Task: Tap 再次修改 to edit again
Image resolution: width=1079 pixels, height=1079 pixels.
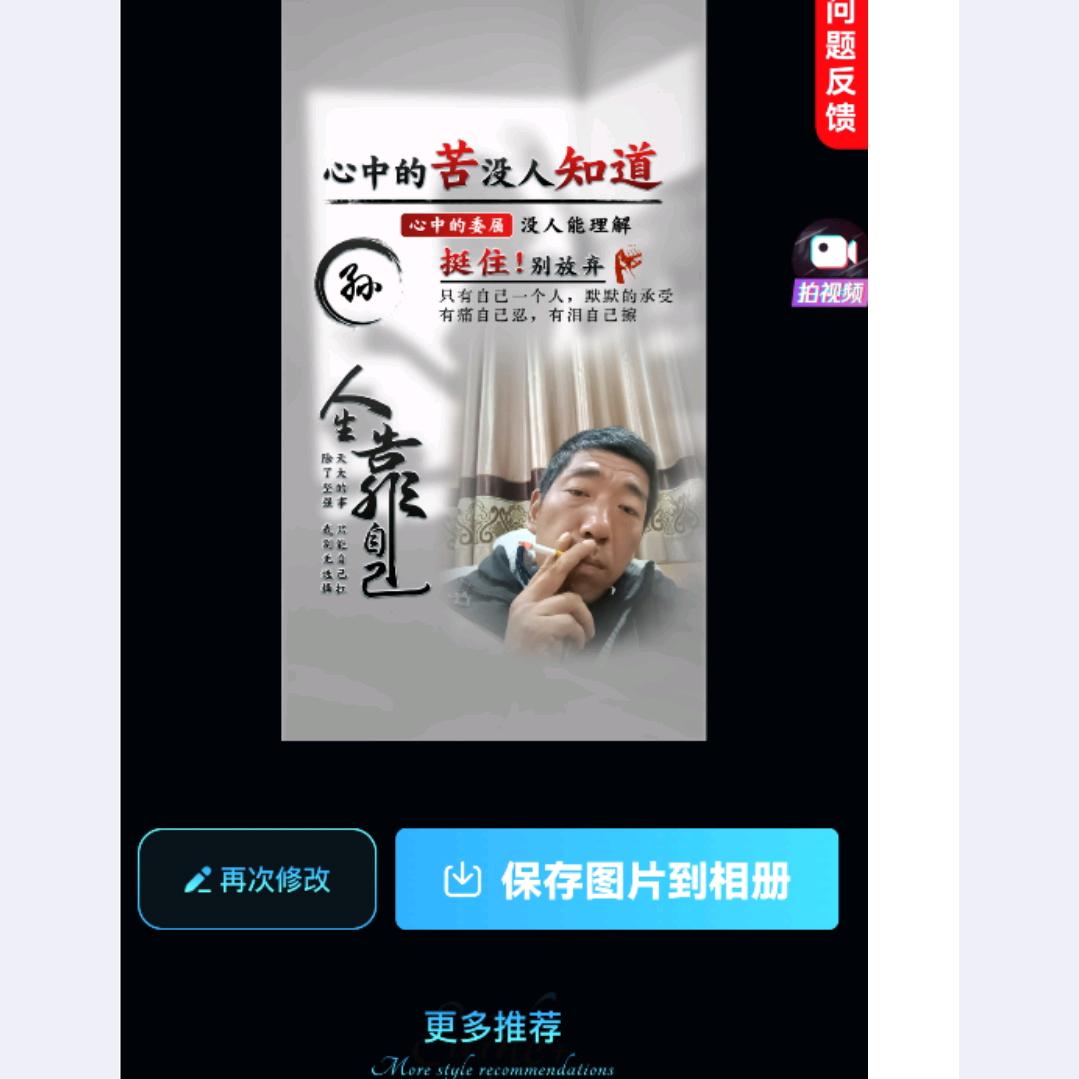Action: tap(257, 879)
